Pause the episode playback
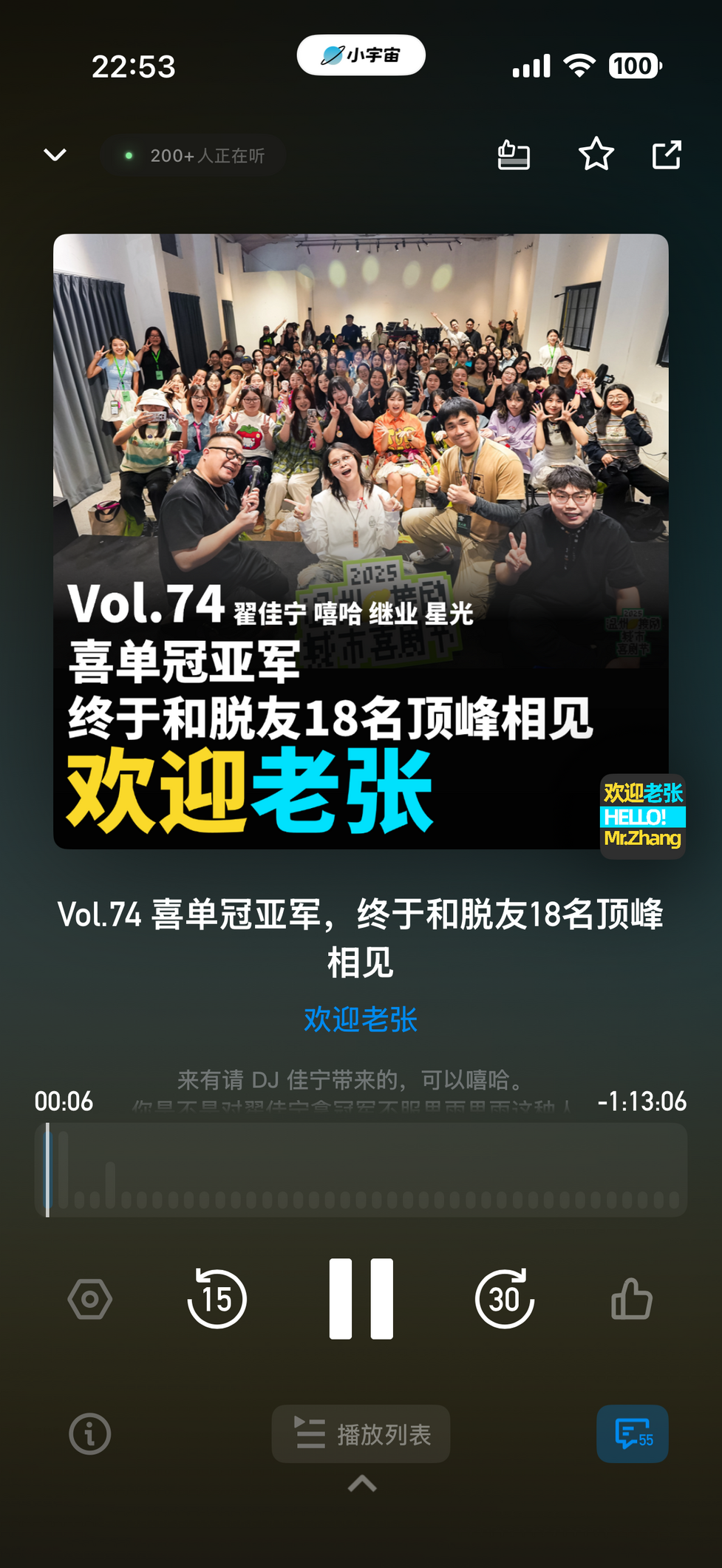Screen dimensions: 722x1568 click(x=361, y=1299)
